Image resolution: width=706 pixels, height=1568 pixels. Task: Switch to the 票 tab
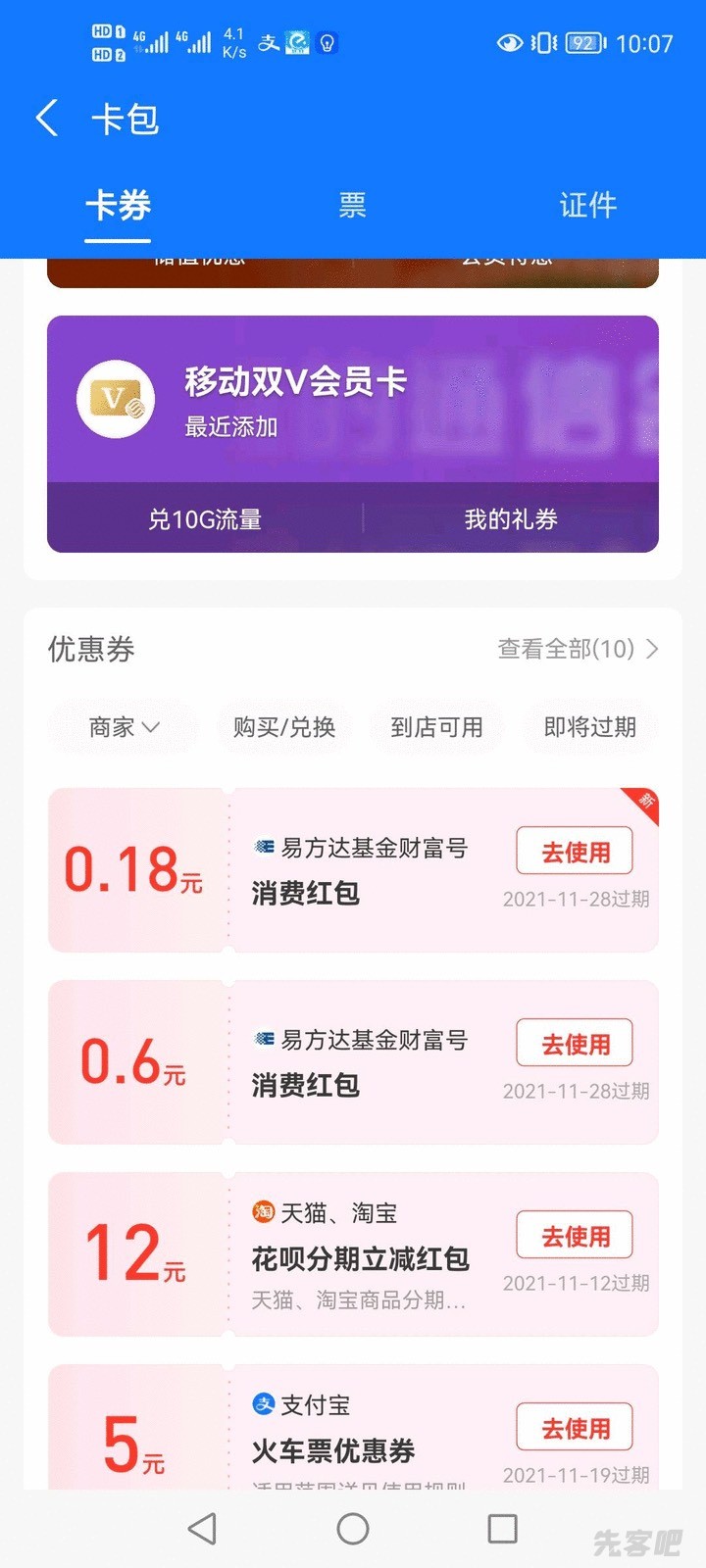(352, 205)
